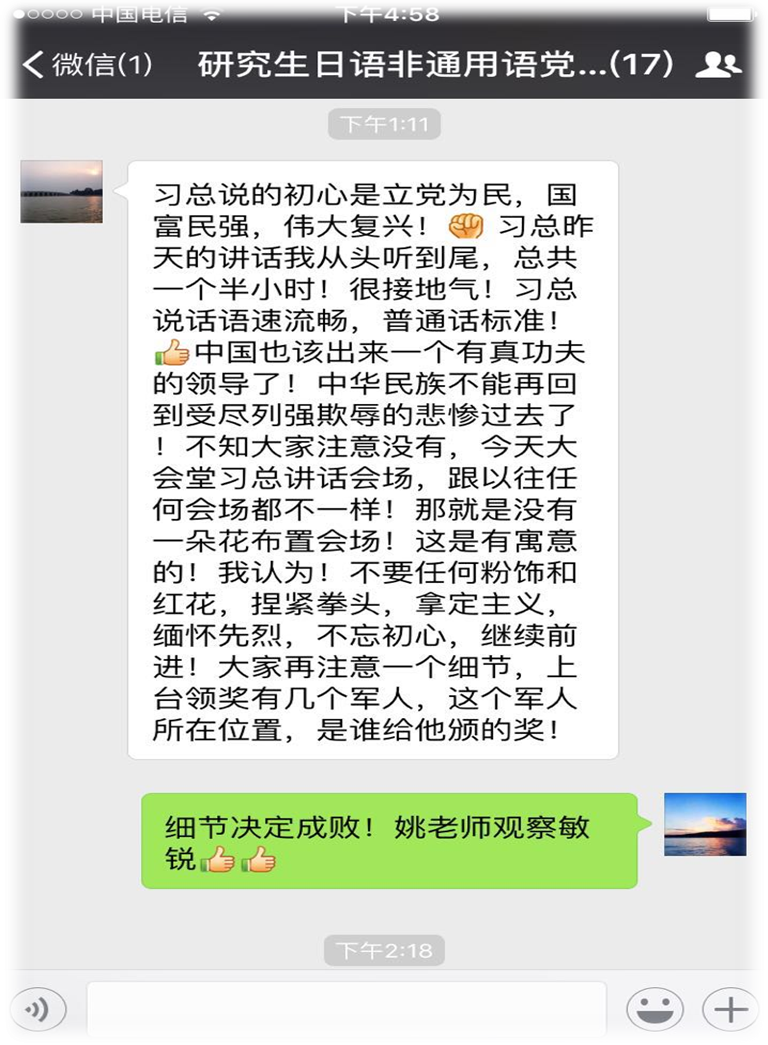Open the plus attachments menu

click(x=730, y=1008)
